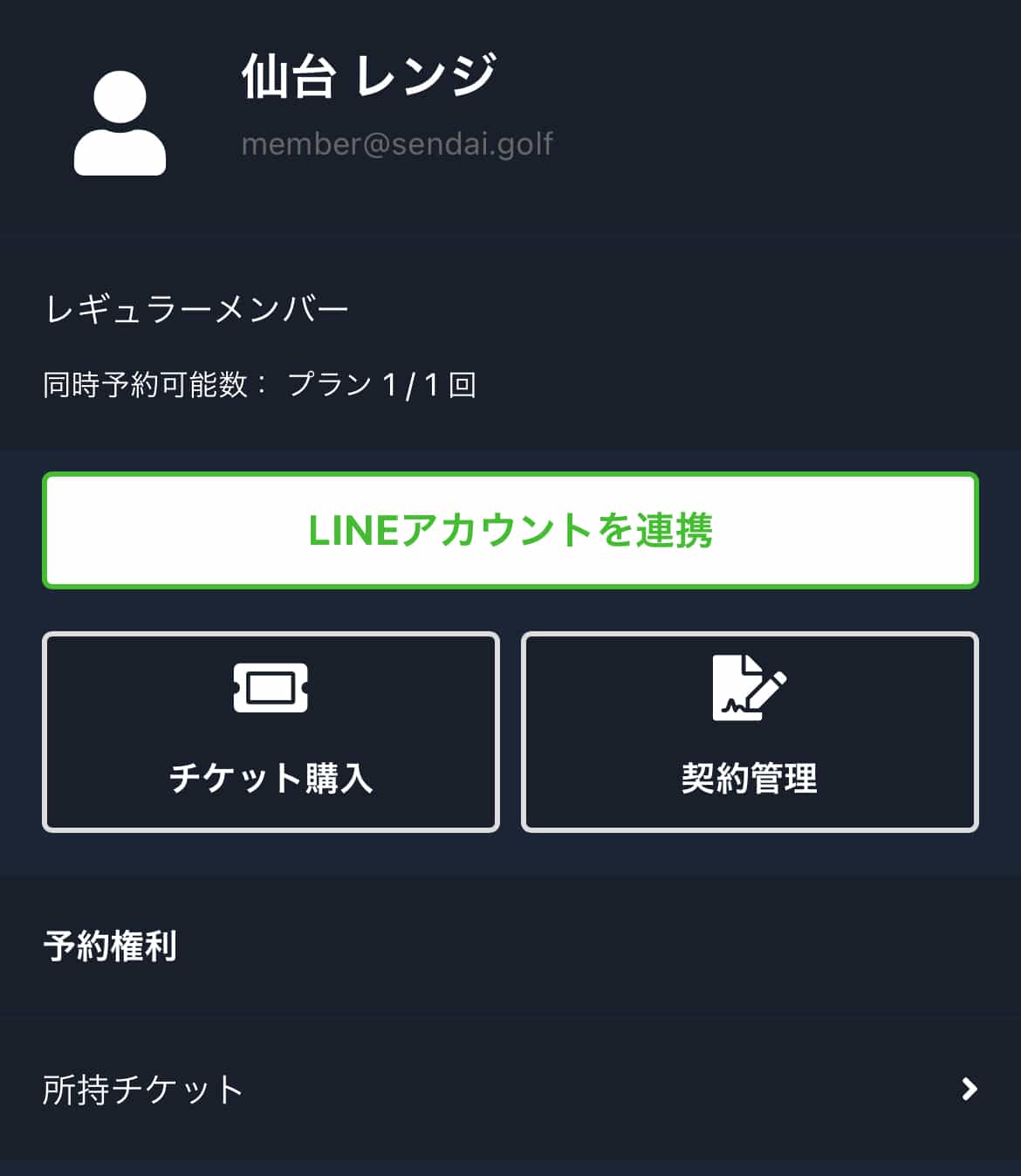Viewport: 1021px width, 1176px height.
Task: Open the 所持チケット row
Action: 510,1089
